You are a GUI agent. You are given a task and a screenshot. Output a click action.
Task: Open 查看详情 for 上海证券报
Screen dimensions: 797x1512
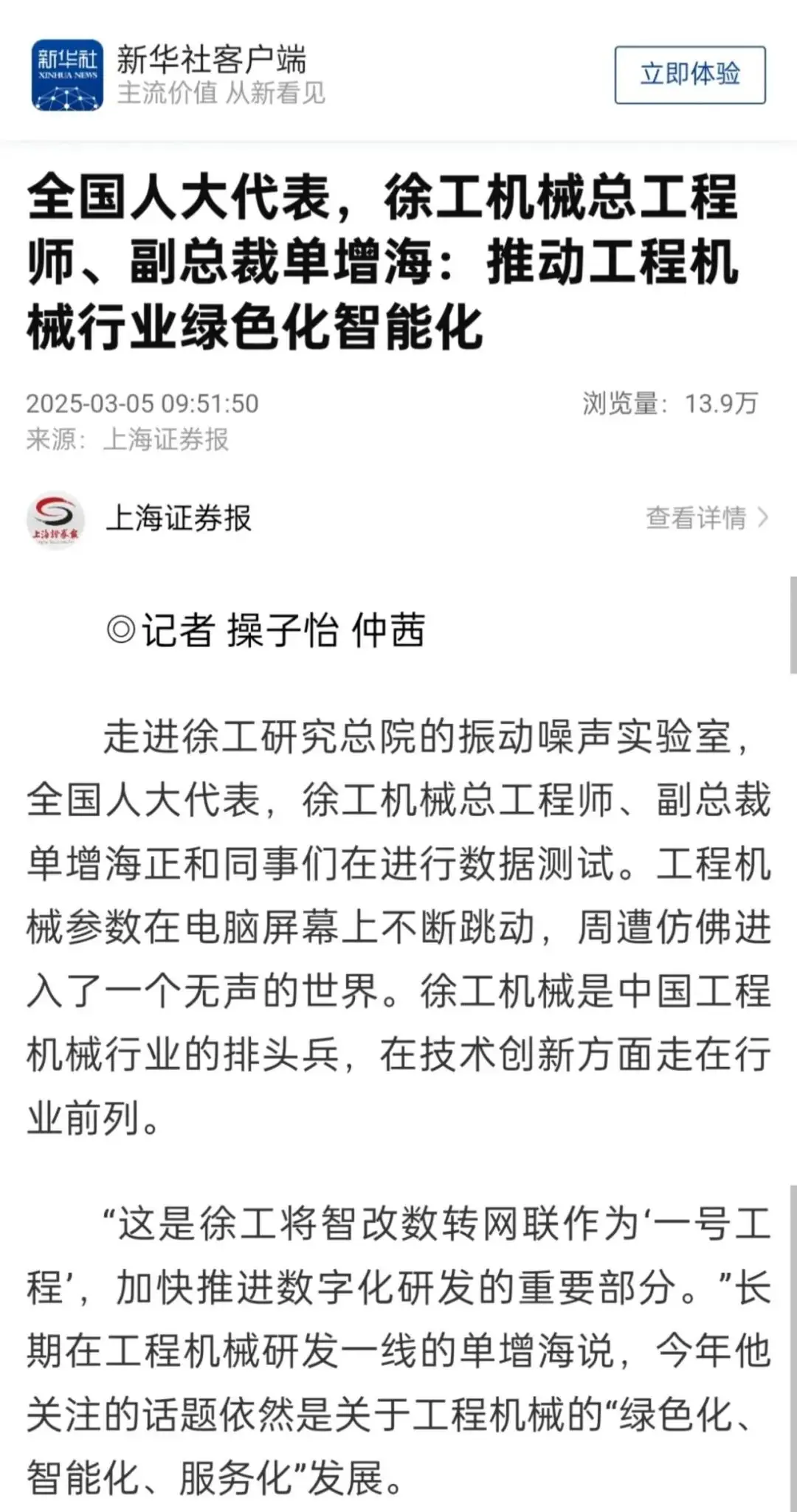pyautogui.click(x=707, y=518)
